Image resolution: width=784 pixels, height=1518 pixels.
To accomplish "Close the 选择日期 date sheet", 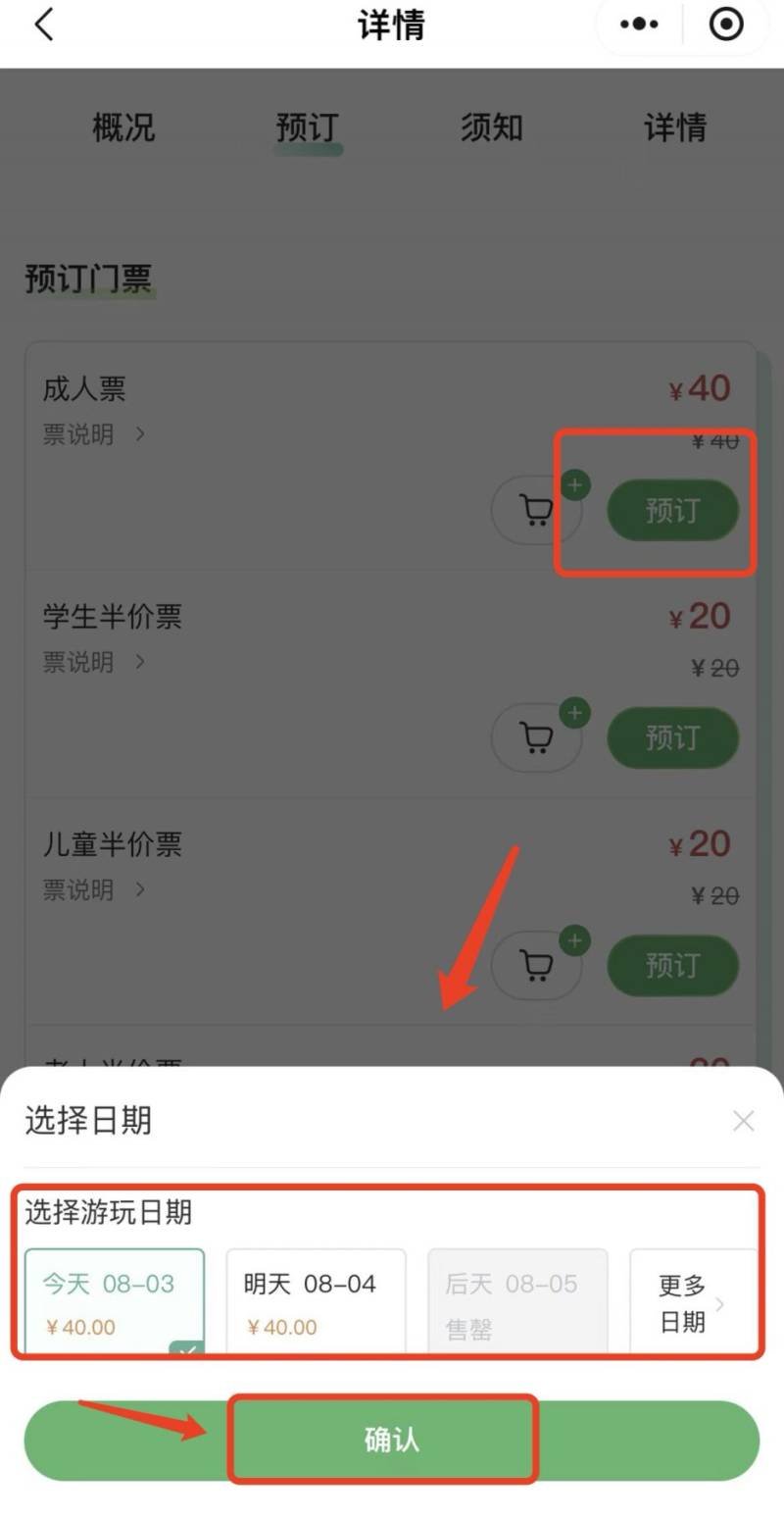I will pos(744,1121).
